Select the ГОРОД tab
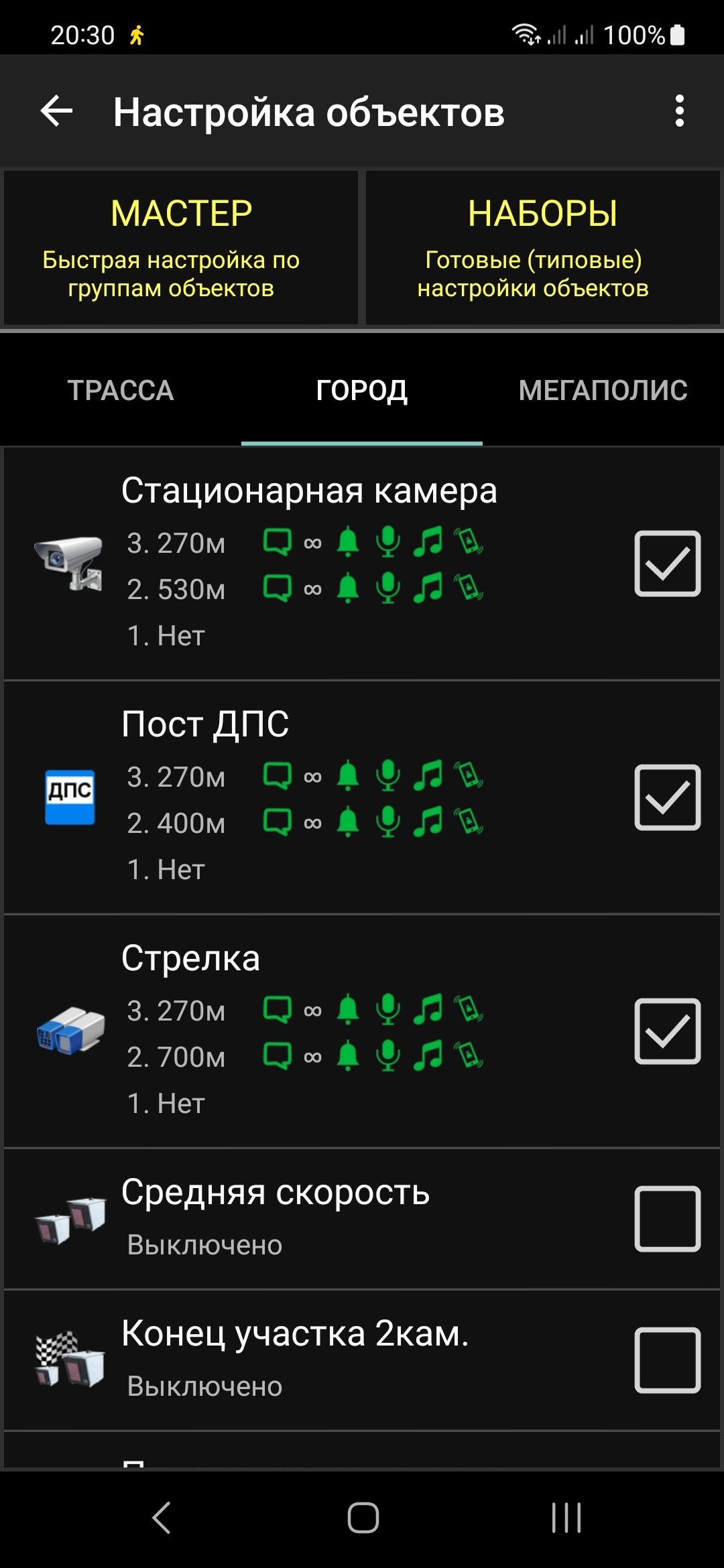The height and width of the screenshot is (1568, 724). click(x=362, y=390)
